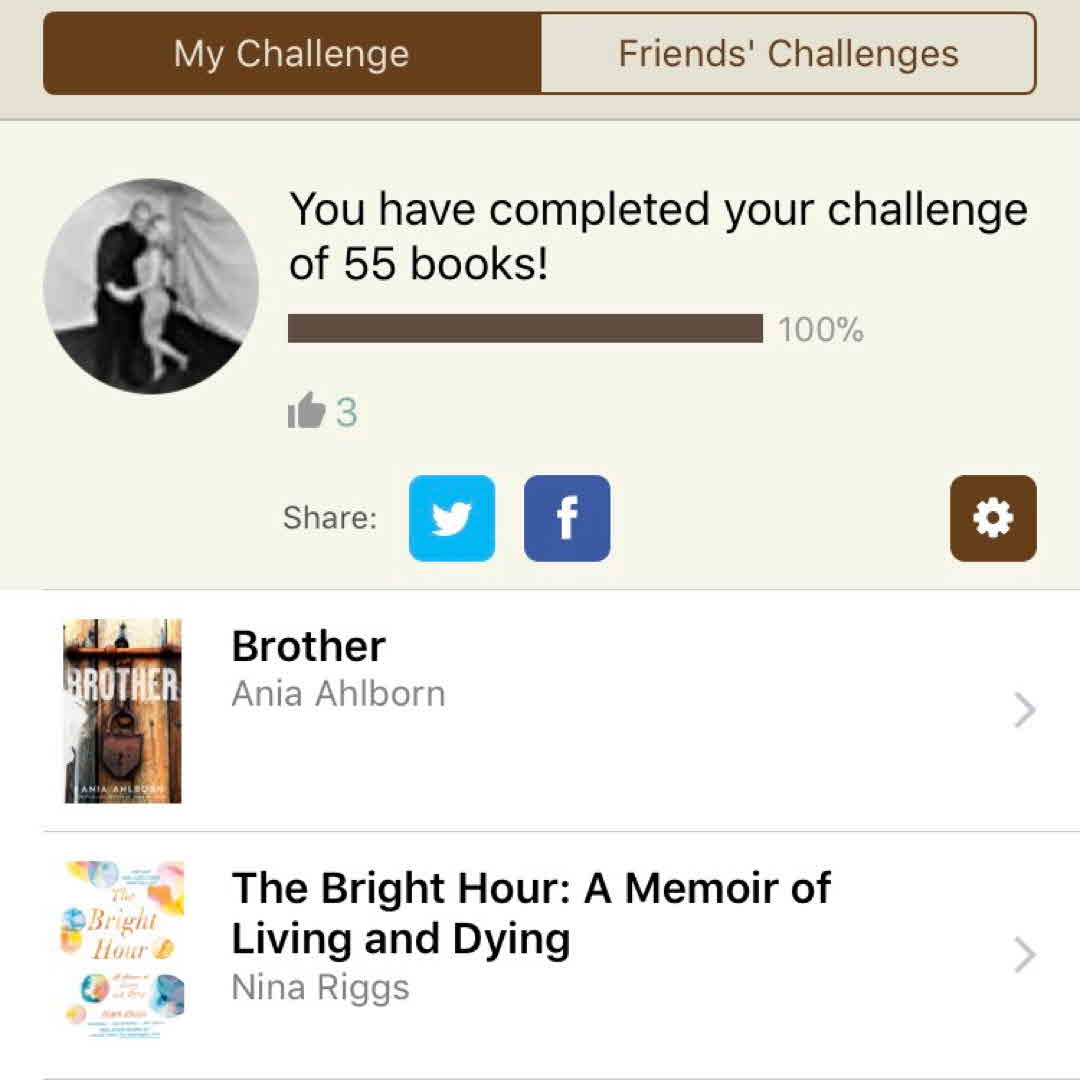Like the completed challenge with thumbs up
This screenshot has width=1080, height=1080.
[x=307, y=411]
